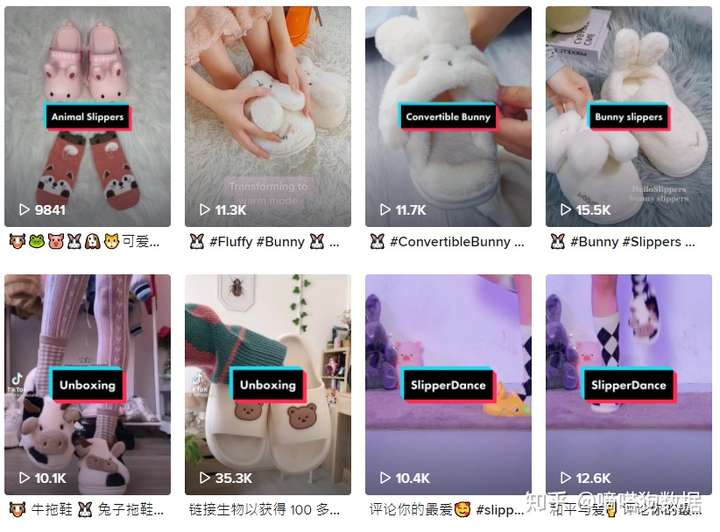The width and height of the screenshot is (720, 532).
Task: Play the #Fluffy #Bunny video with 11.3K views
Action: [x=268, y=117]
